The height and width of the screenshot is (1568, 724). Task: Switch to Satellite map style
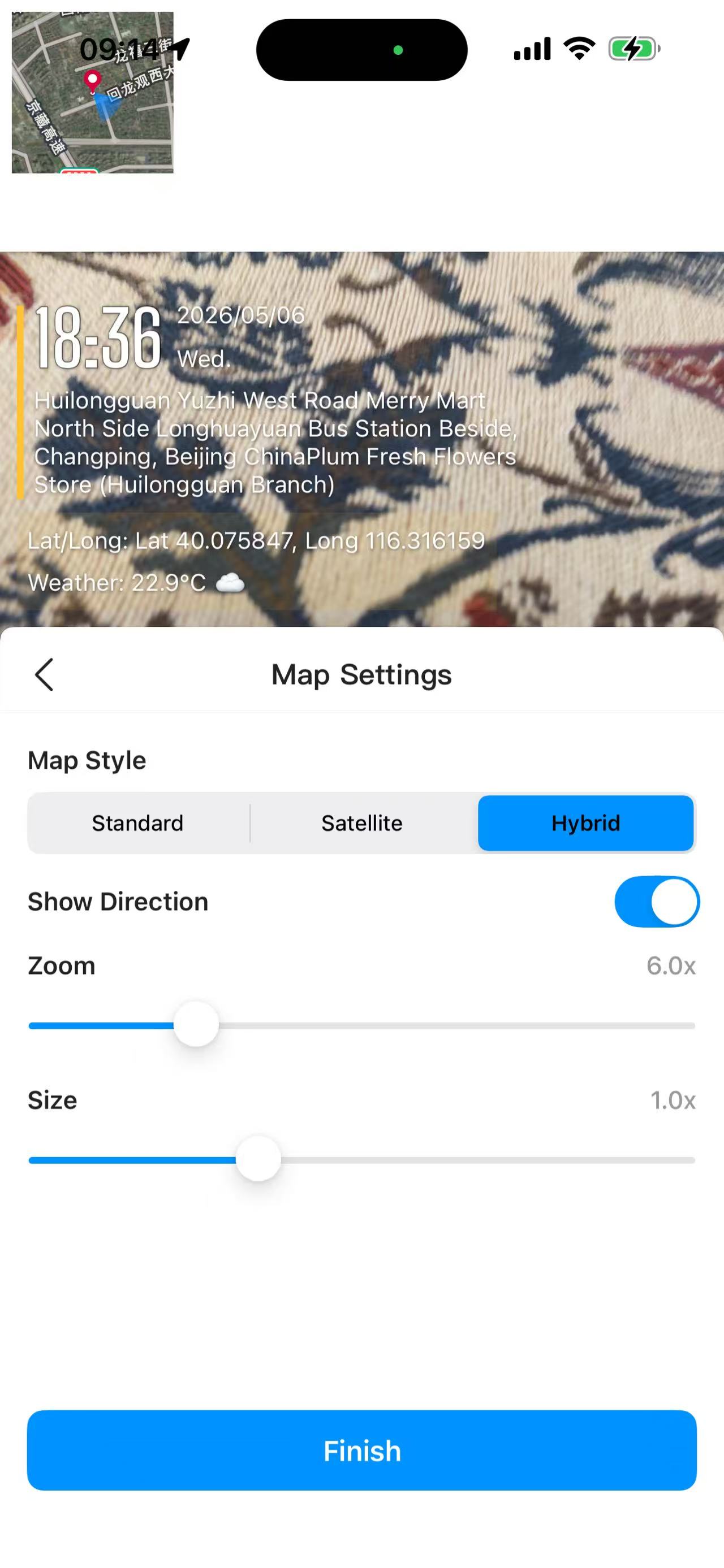pyautogui.click(x=361, y=823)
